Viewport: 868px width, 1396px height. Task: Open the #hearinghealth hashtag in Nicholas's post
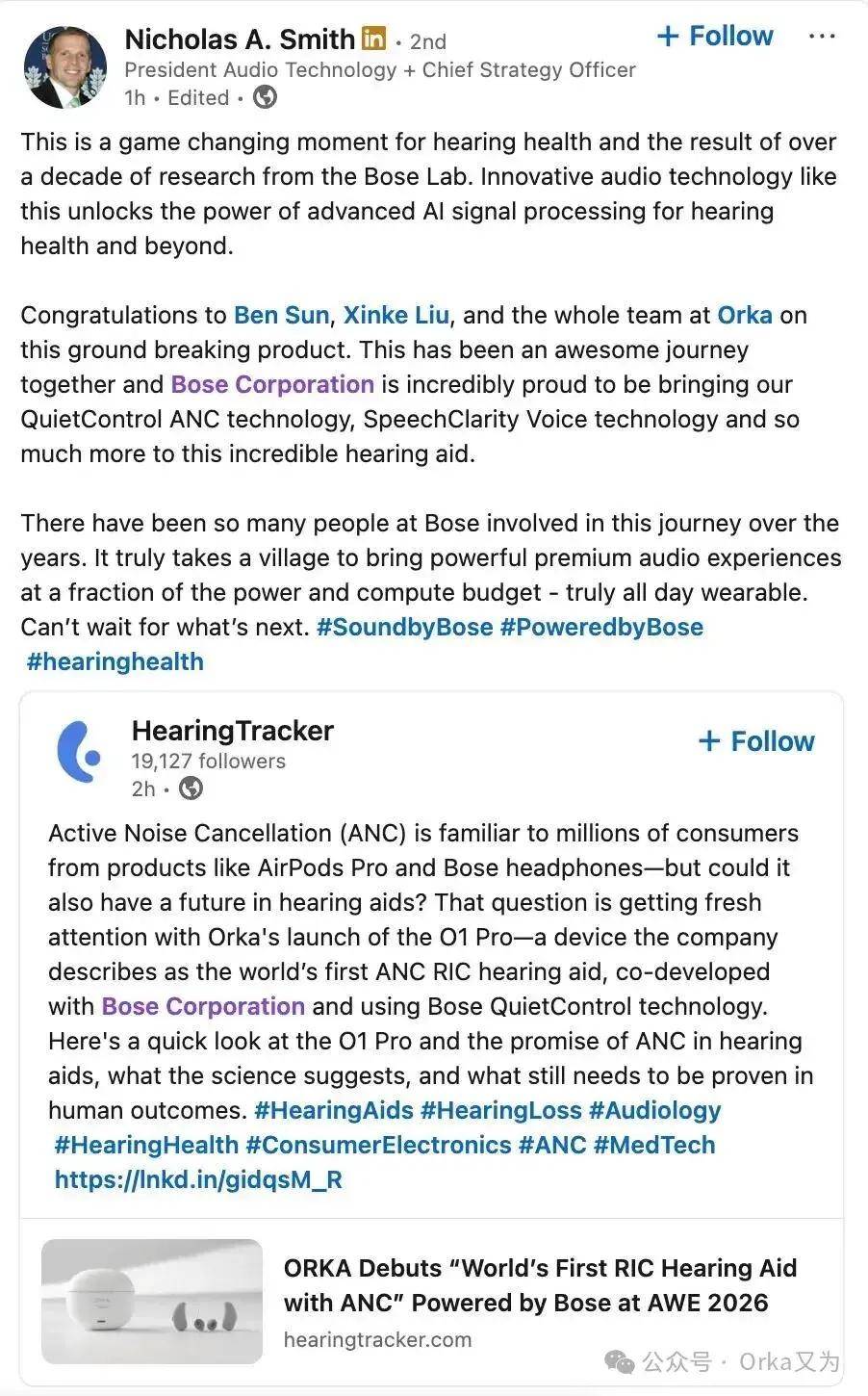pyautogui.click(x=115, y=661)
